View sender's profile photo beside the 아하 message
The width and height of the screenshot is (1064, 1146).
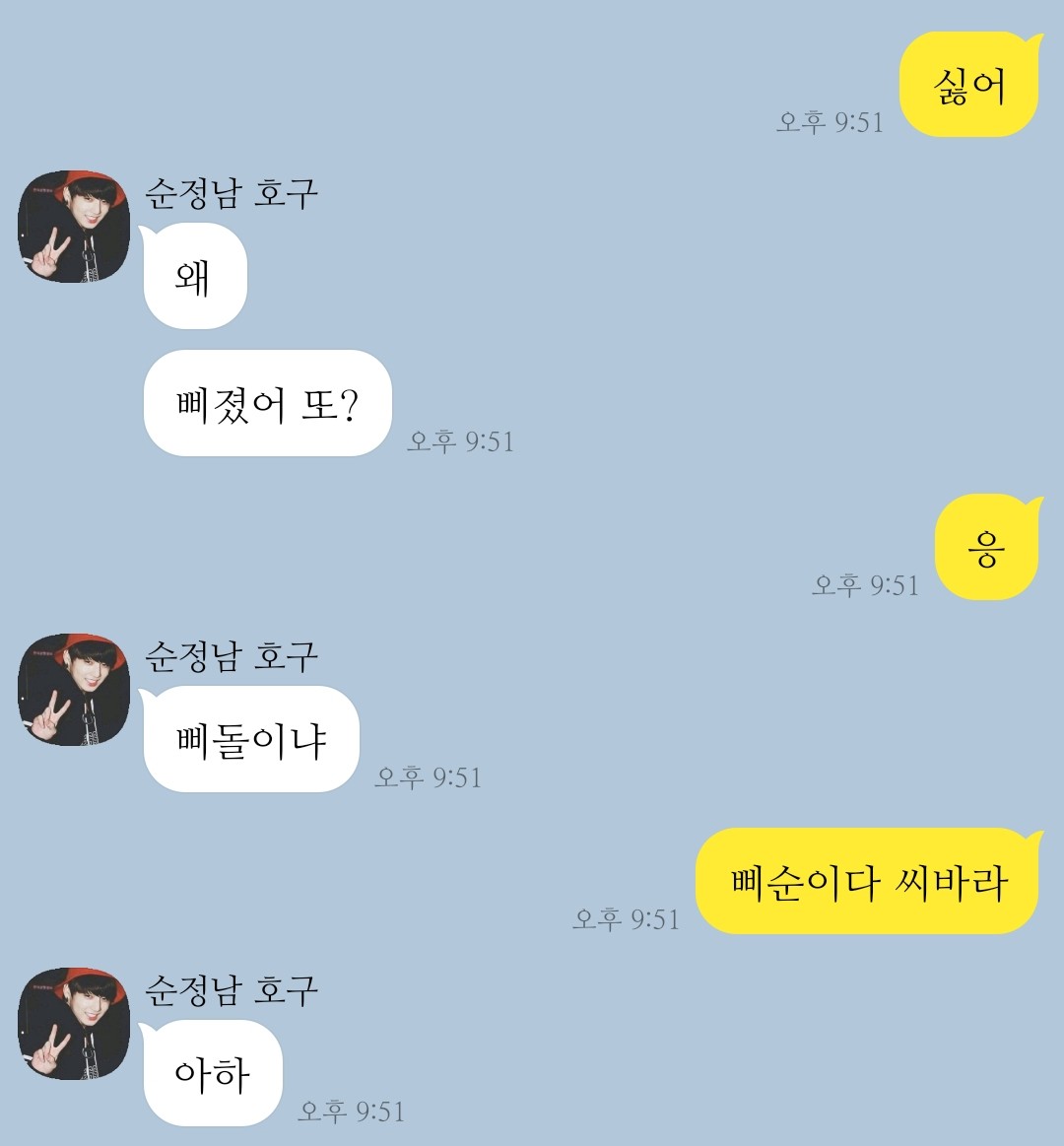pos(74,1024)
